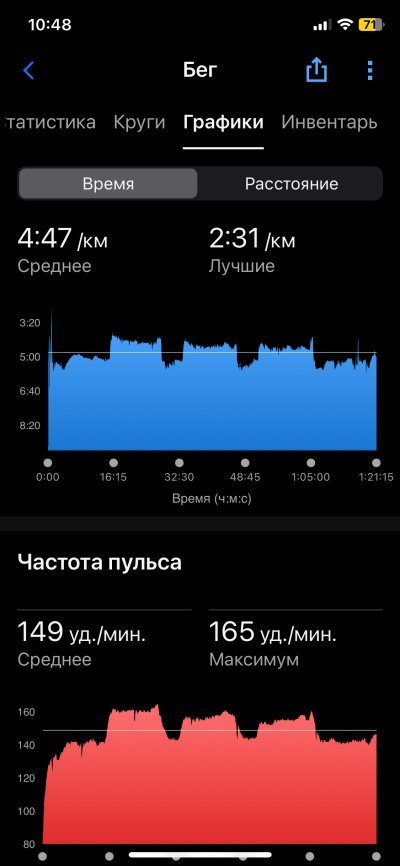Open the three-dot overflow menu
Image resolution: width=400 pixels, height=866 pixels.
click(x=370, y=71)
